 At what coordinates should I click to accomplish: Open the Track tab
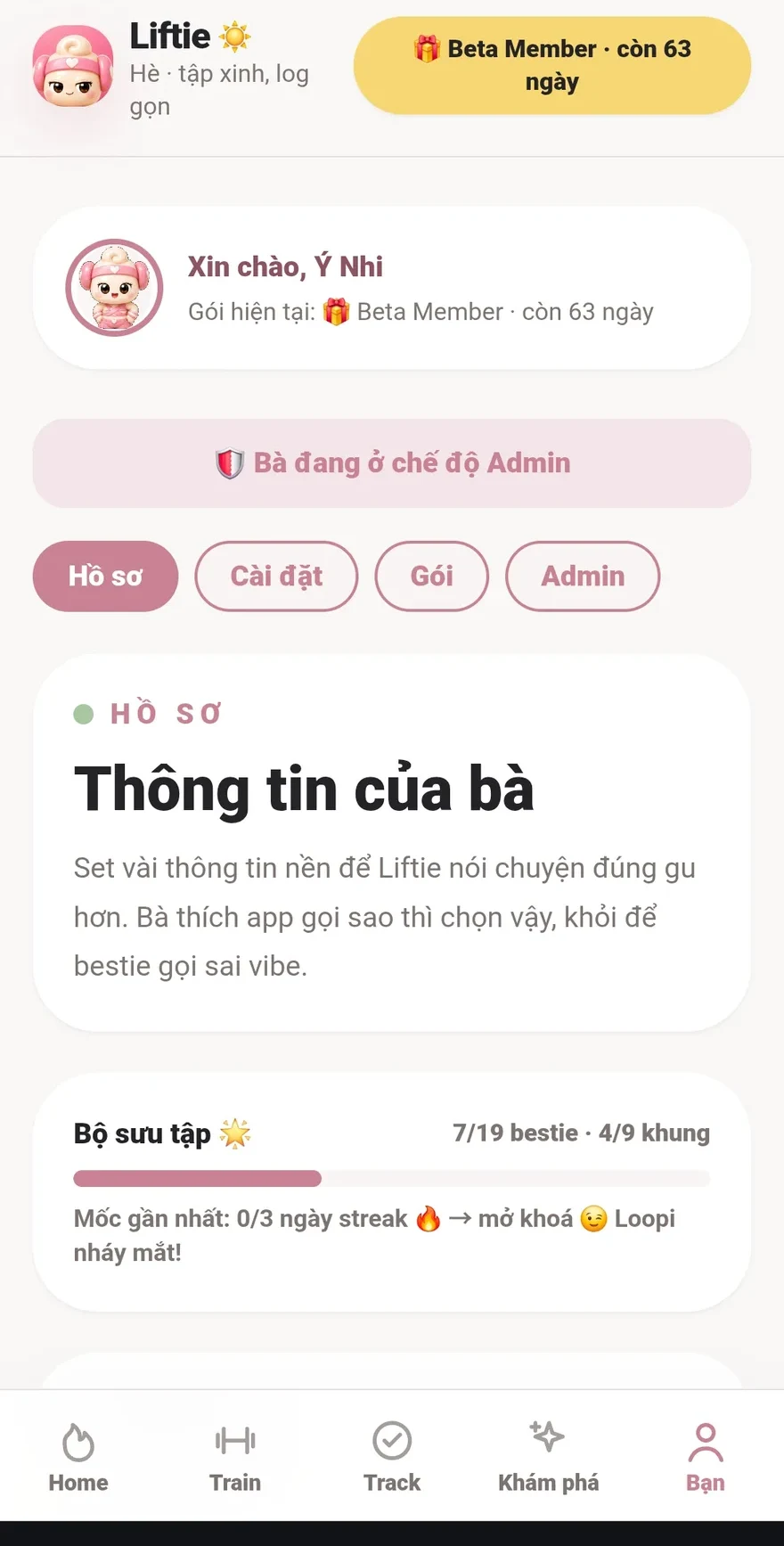(392, 1457)
